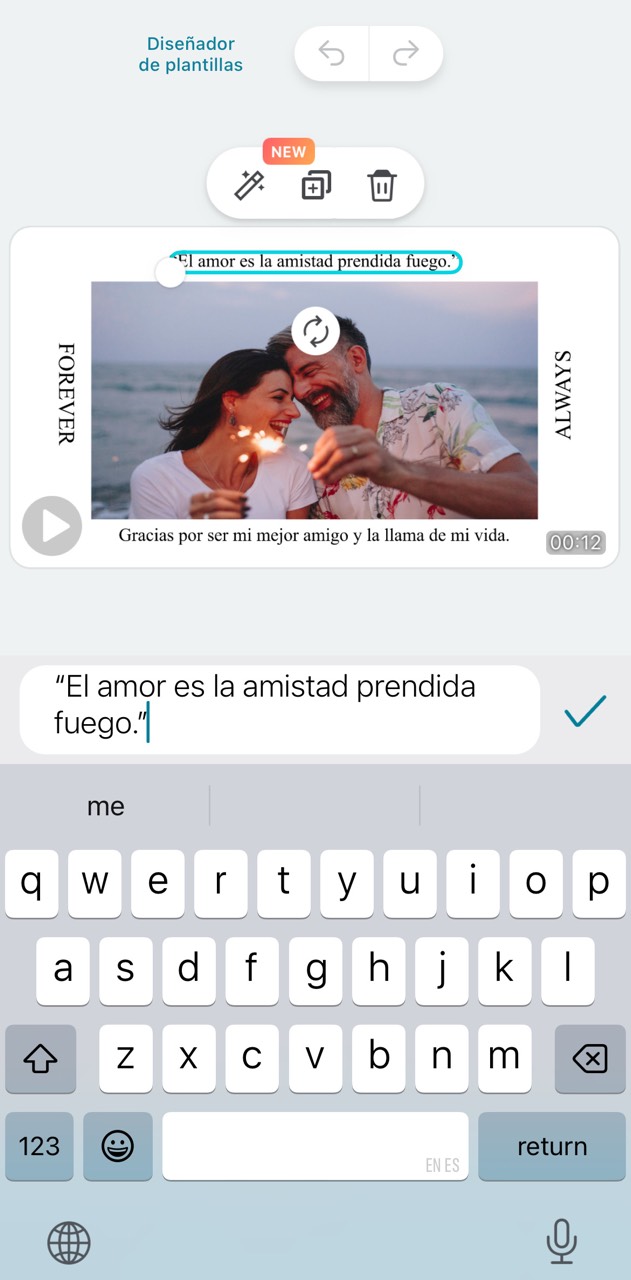631x1280 pixels.
Task: Undo the last edit
Action: (x=332, y=54)
